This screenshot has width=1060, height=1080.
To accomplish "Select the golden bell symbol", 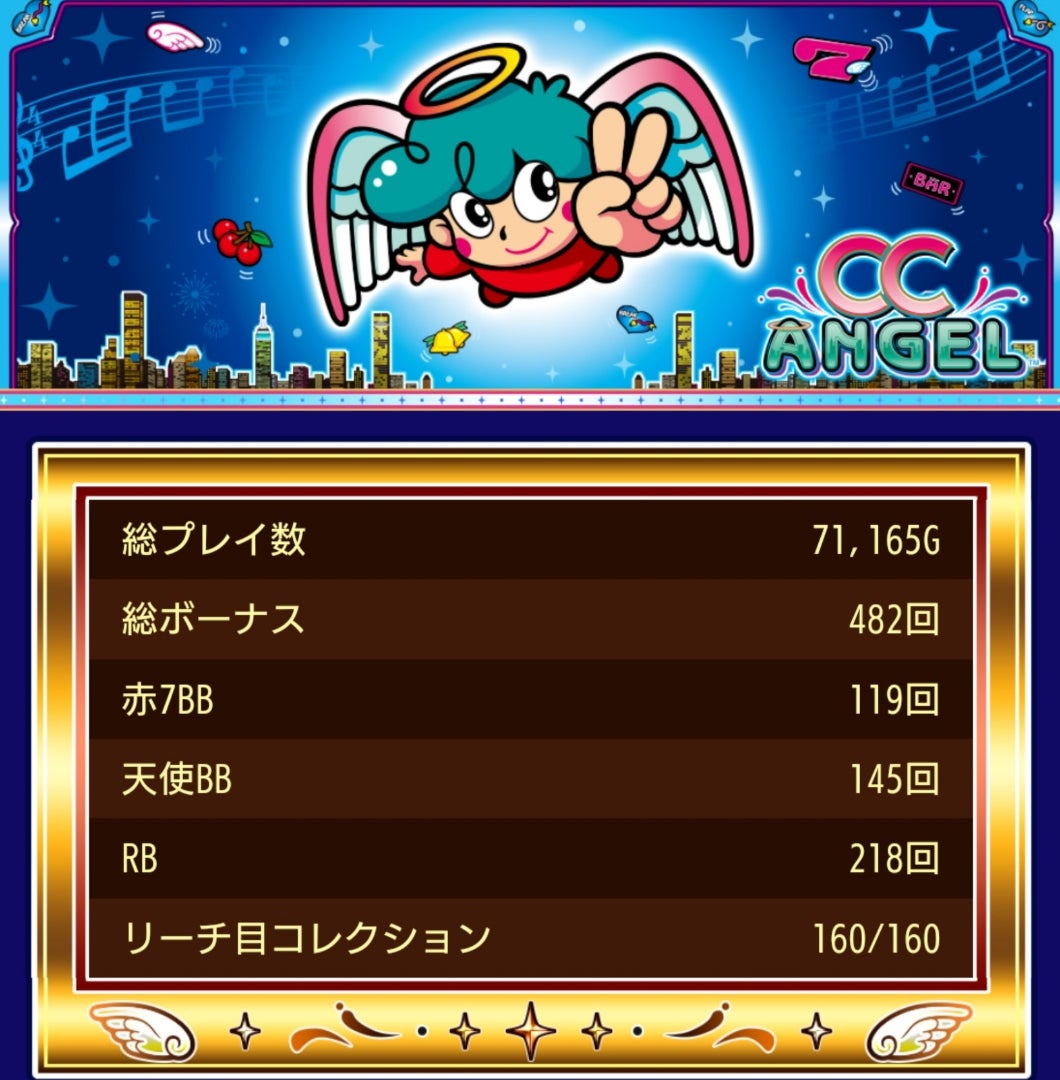I will click(449, 340).
